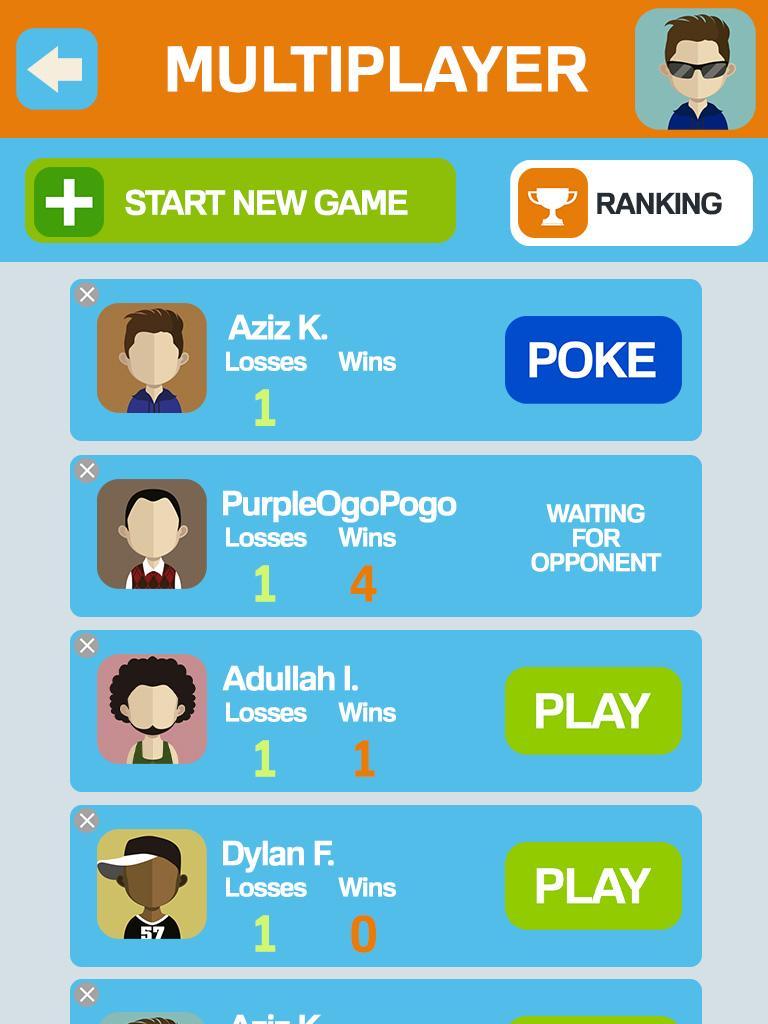Open your profile avatar with sunglasses
This screenshot has width=768, height=1024.
[x=696, y=69]
